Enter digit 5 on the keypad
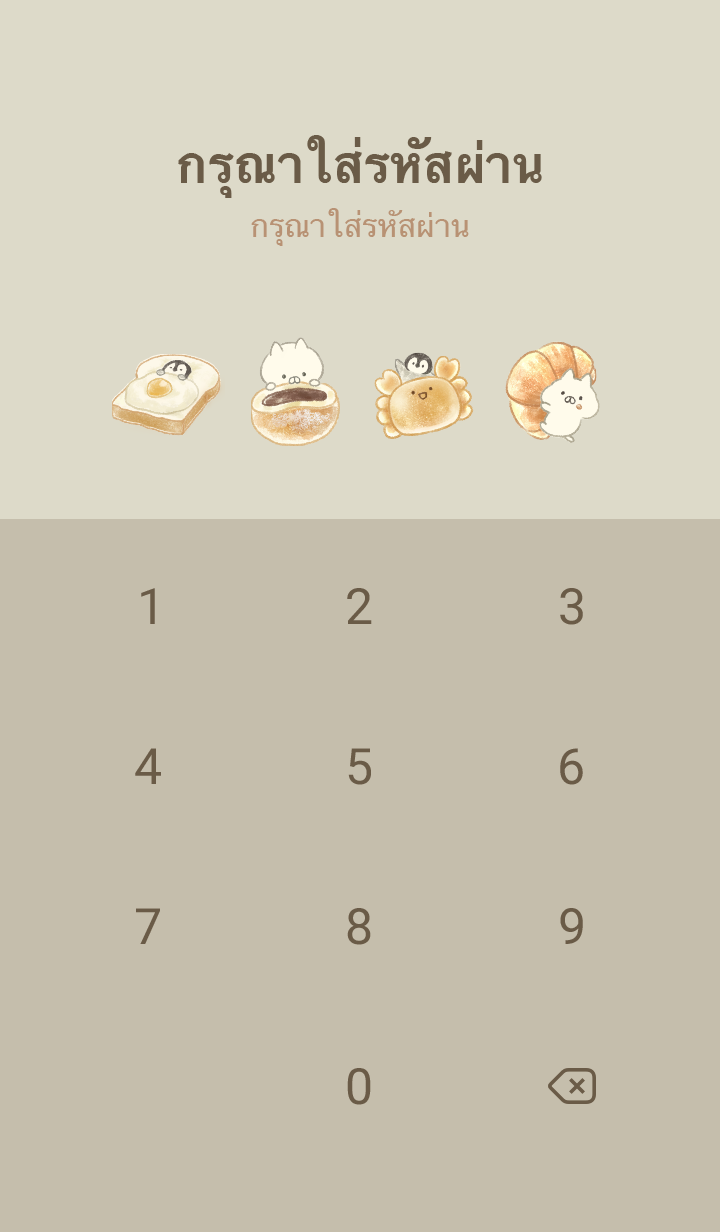Viewport: 720px width, 1232px height. click(359, 767)
